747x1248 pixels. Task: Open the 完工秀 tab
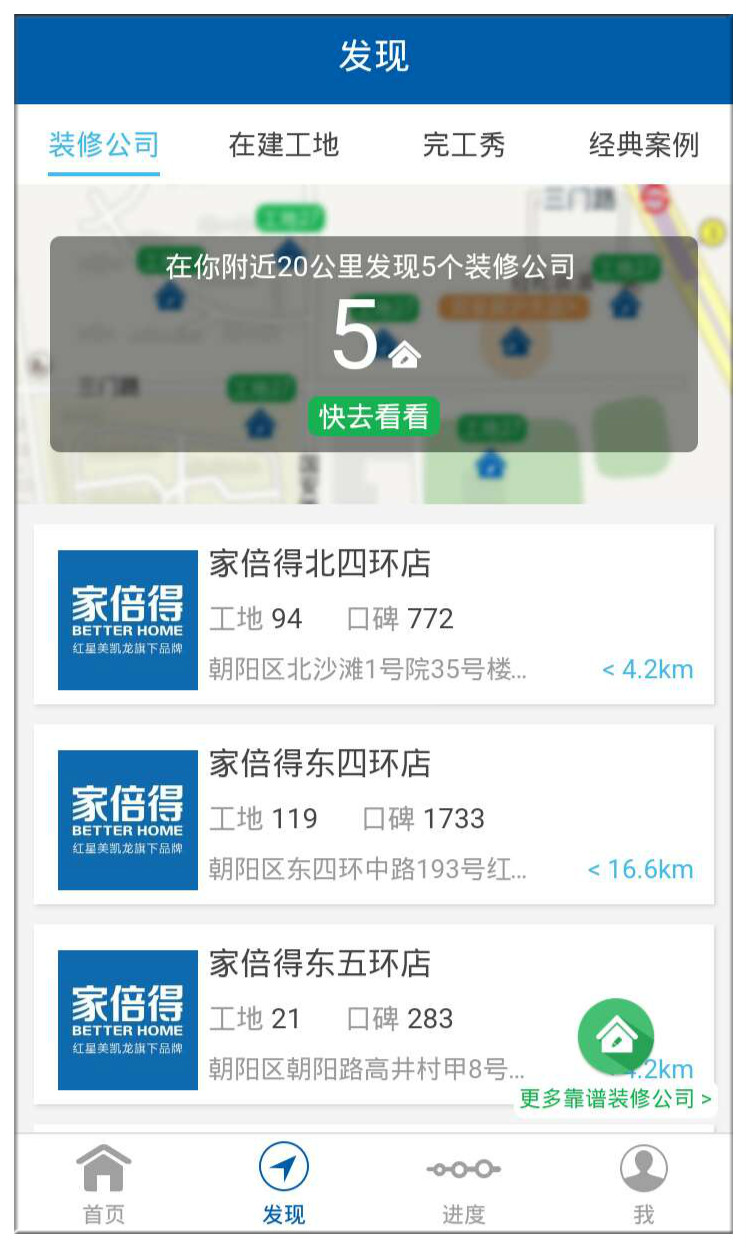[464, 145]
